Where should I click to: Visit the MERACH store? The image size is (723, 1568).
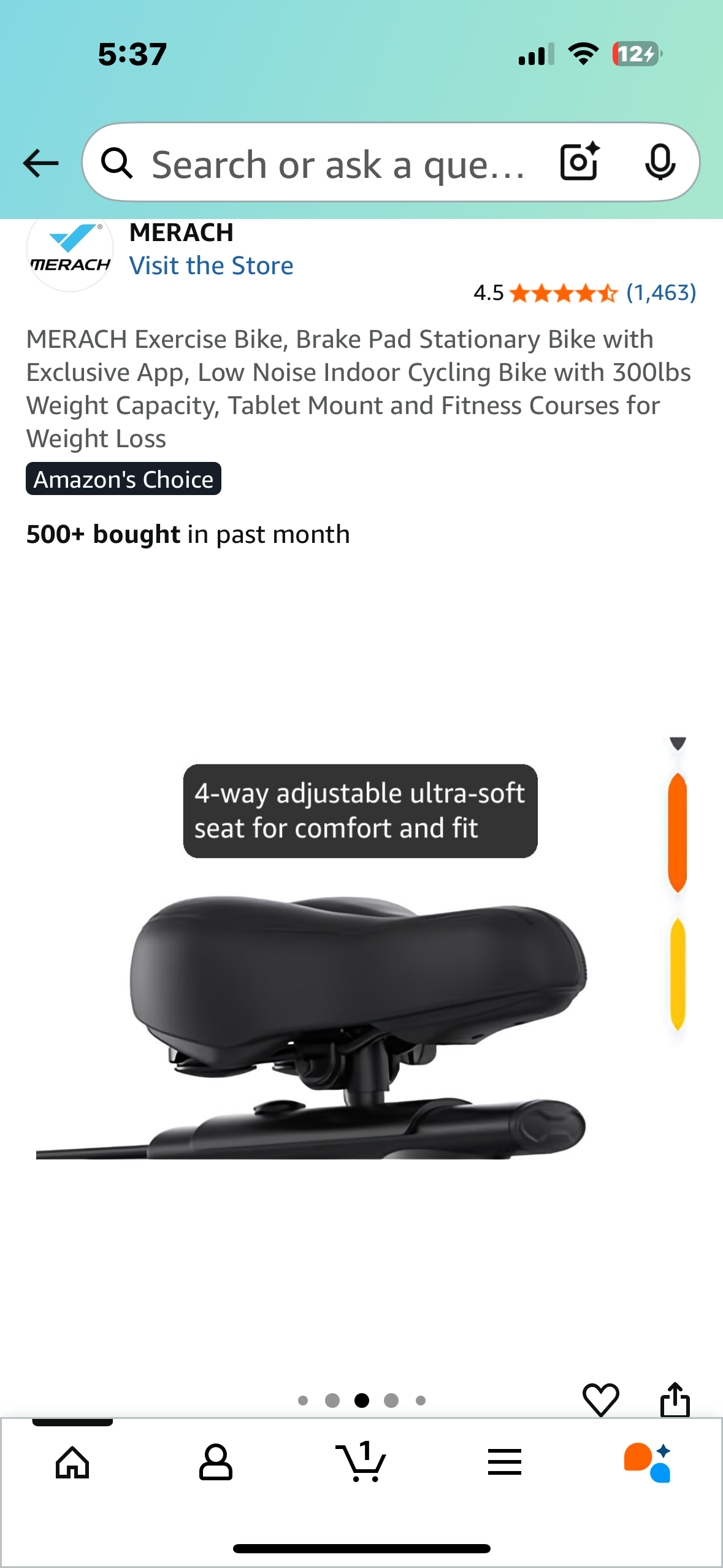[211, 266]
